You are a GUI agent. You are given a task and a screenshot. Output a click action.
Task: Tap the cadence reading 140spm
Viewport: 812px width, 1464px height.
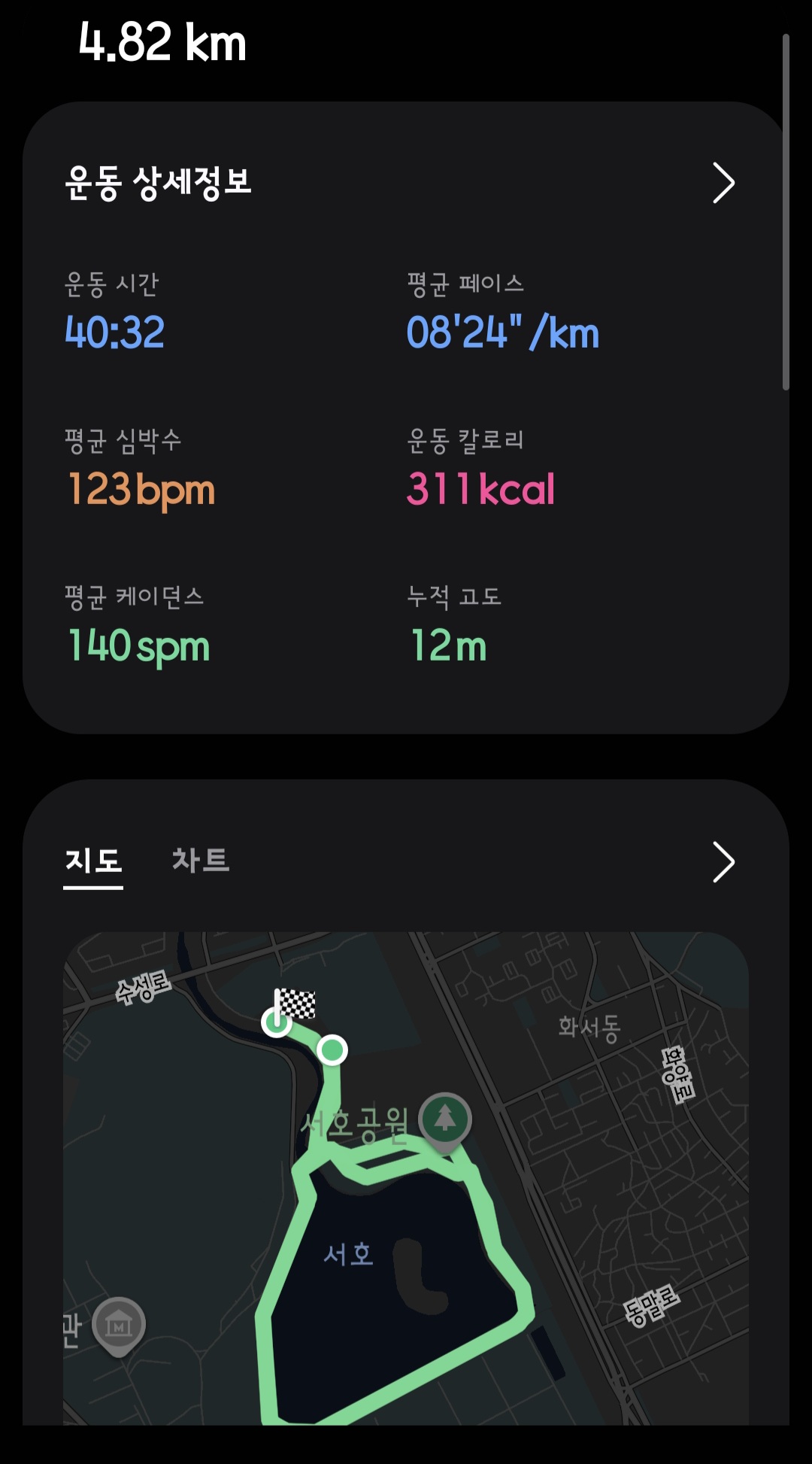pos(137,645)
